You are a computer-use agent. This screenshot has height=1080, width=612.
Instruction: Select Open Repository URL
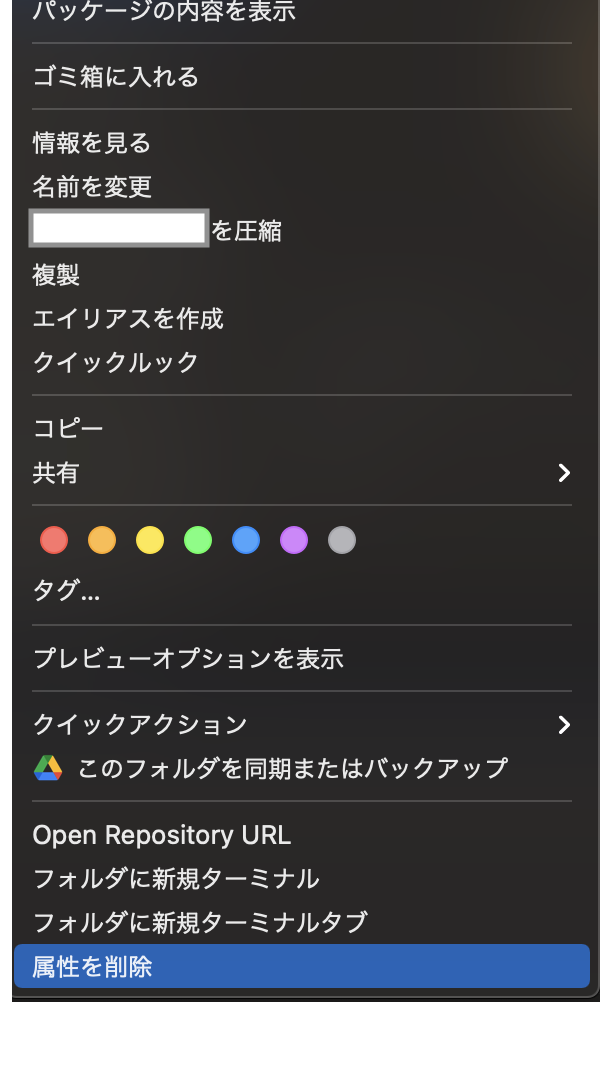click(162, 835)
